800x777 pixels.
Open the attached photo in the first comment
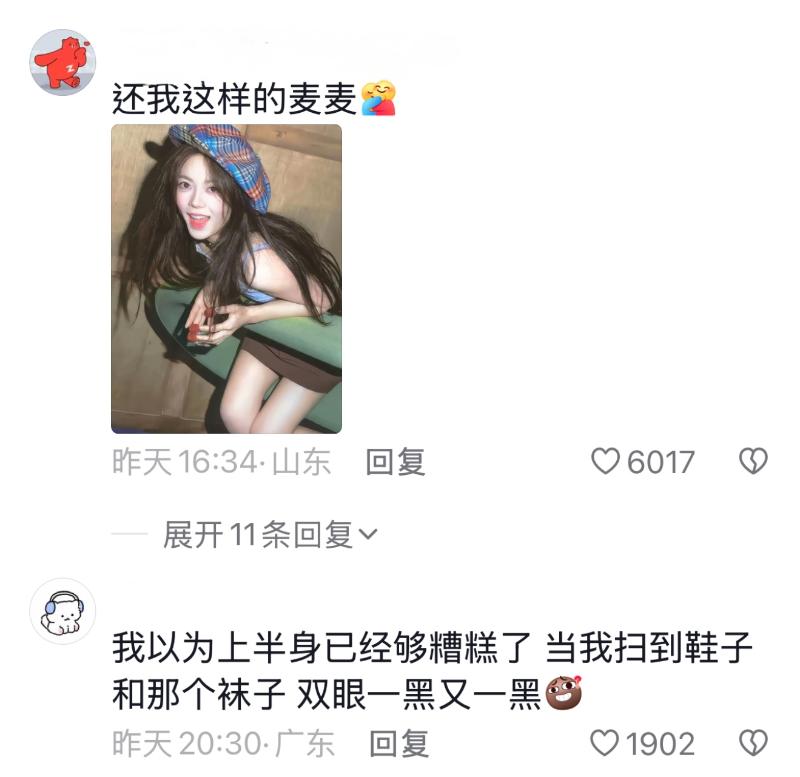coord(226,278)
